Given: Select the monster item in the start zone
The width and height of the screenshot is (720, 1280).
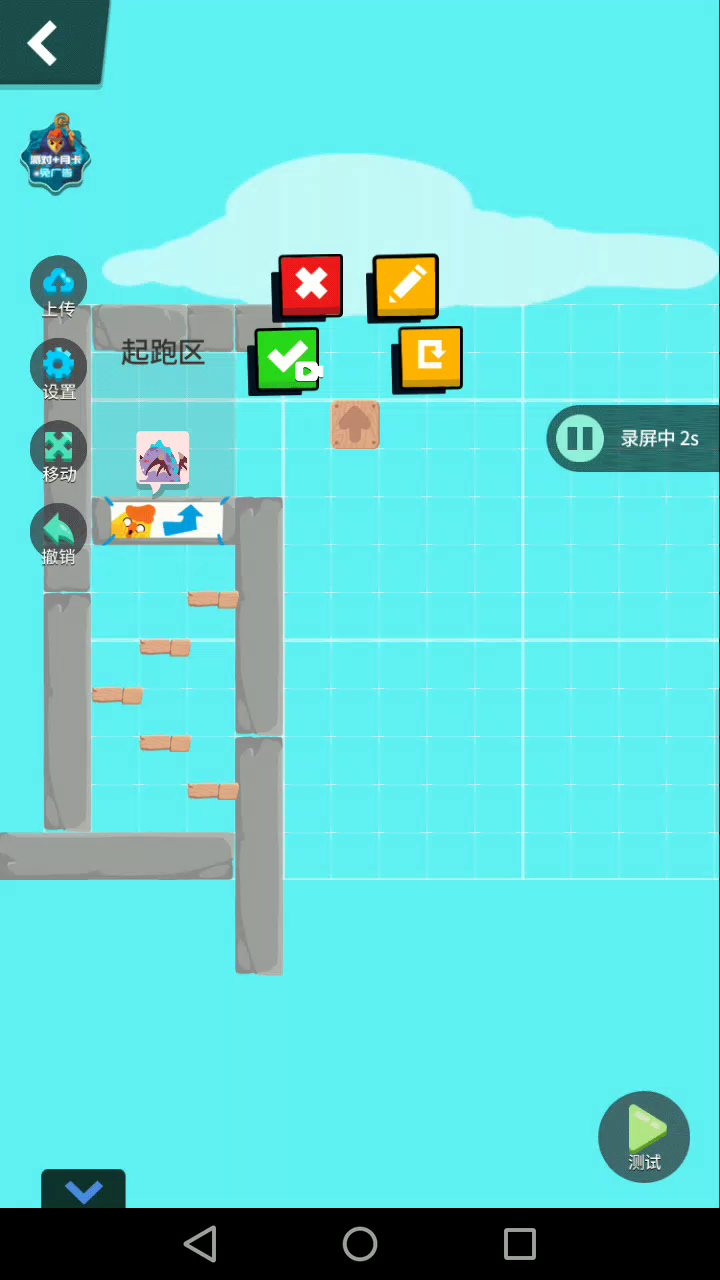Looking at the screenshot, I should (163, 460).
